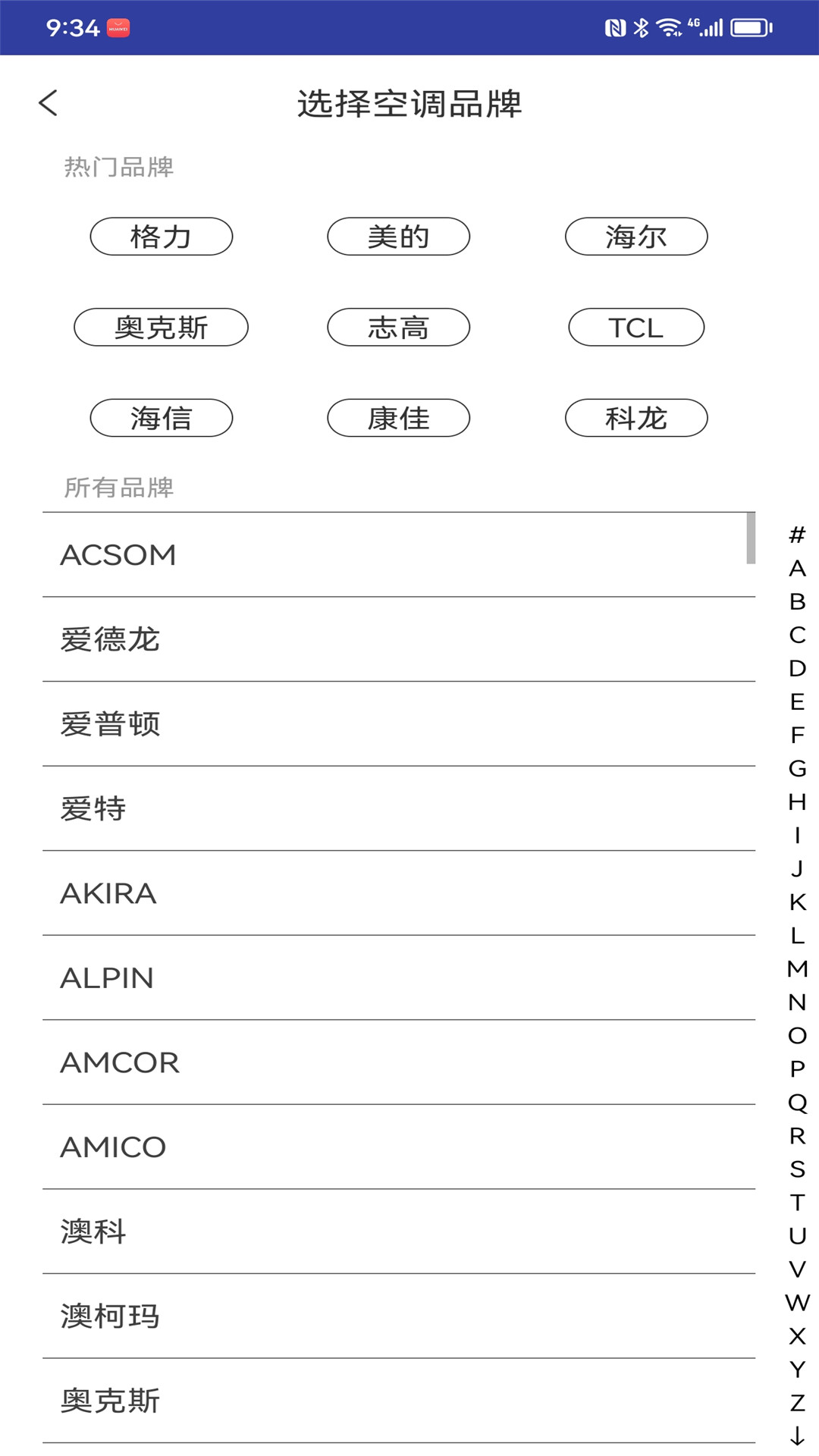This screenshot has width=819, height=1456.
Task: Pick the 海信 brand chip
Action: [x=162, y=418]
